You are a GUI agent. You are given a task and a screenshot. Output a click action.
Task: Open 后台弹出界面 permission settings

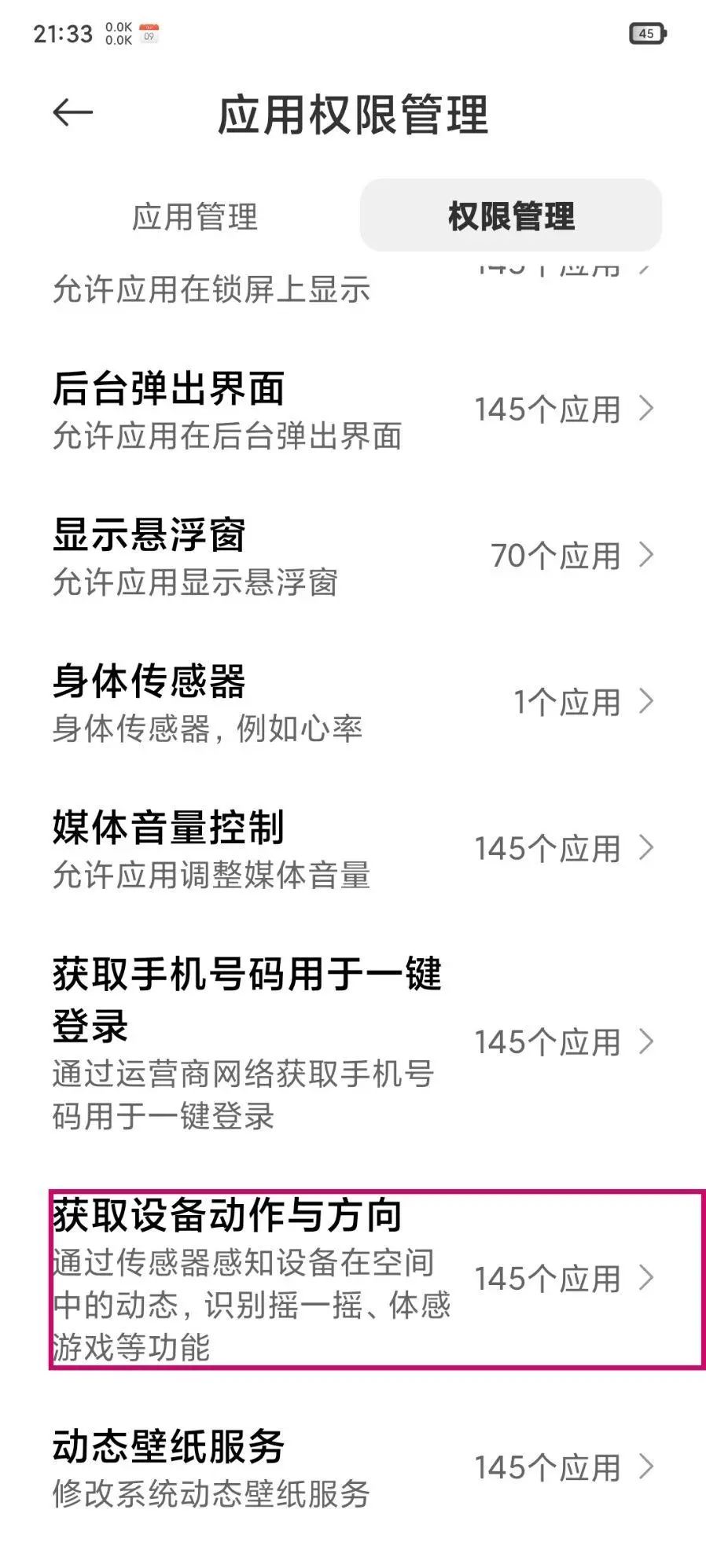[x=353, y=410]
